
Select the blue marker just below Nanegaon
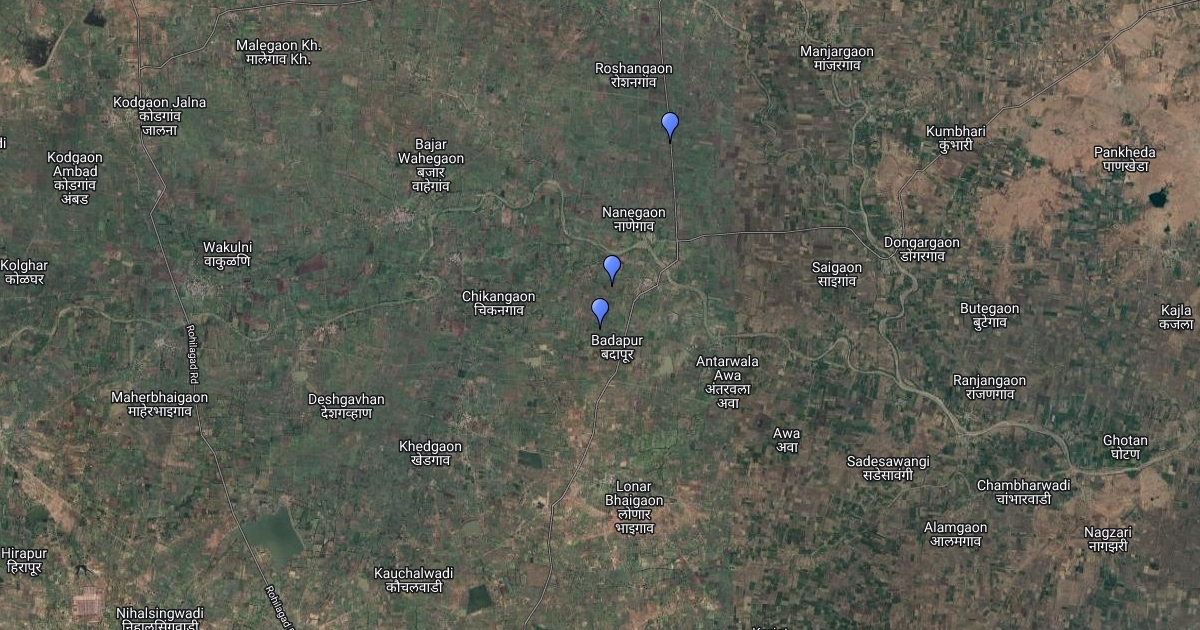tap(612, 268)
